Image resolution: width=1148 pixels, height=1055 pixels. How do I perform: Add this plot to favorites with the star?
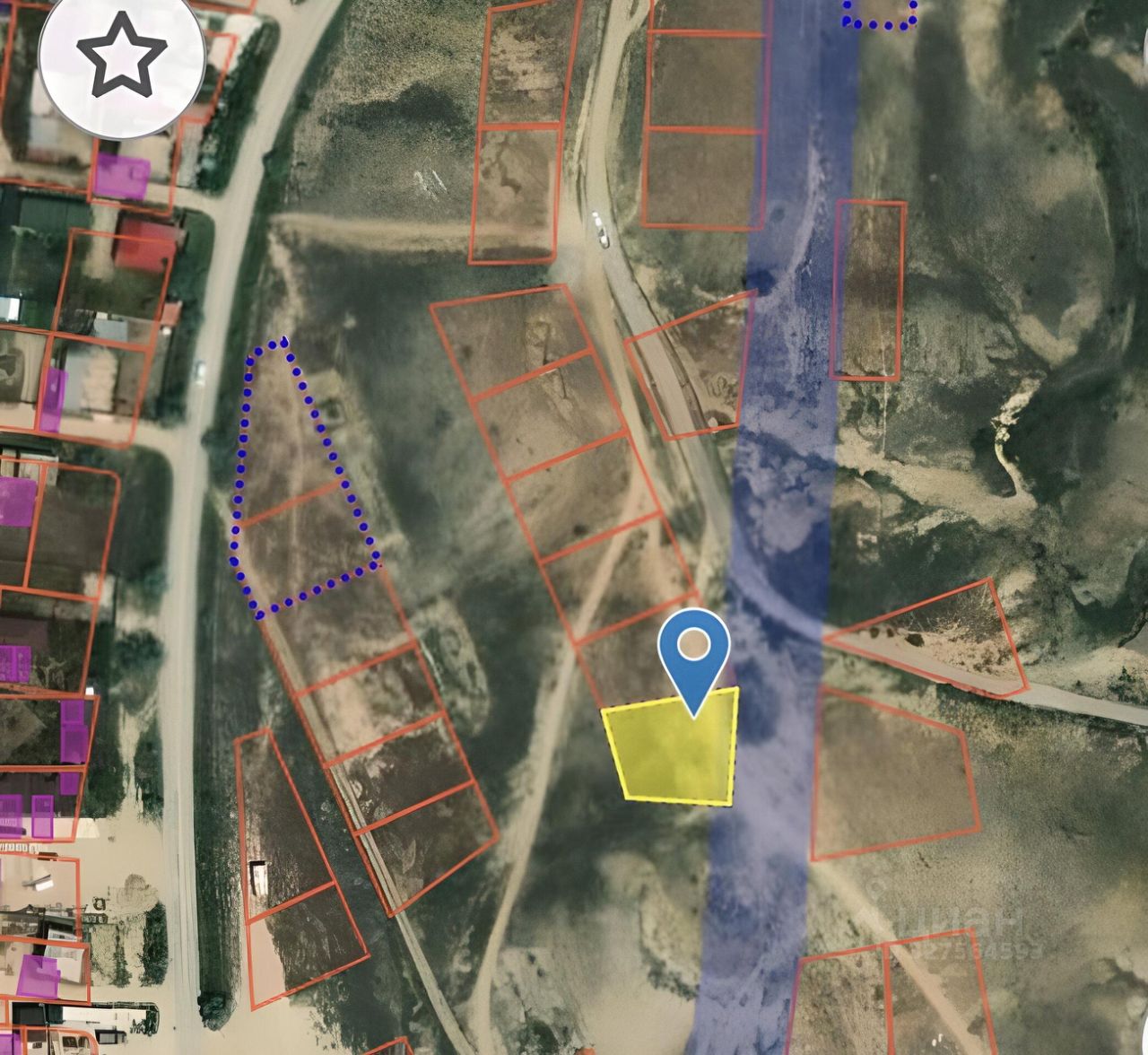pos(122,57)
